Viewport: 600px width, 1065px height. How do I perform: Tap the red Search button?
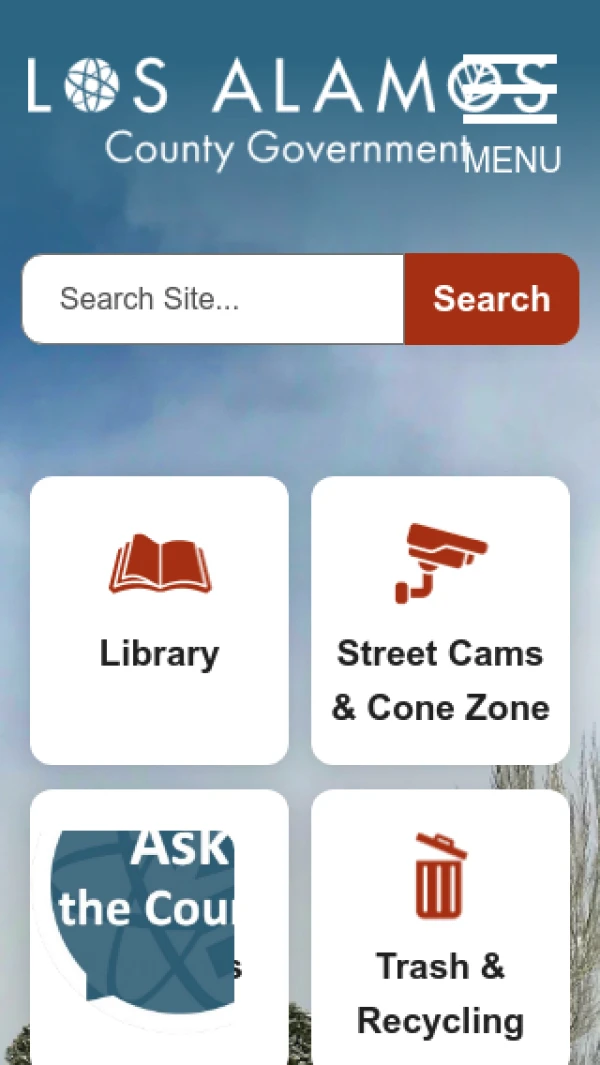tap(491, 299)
